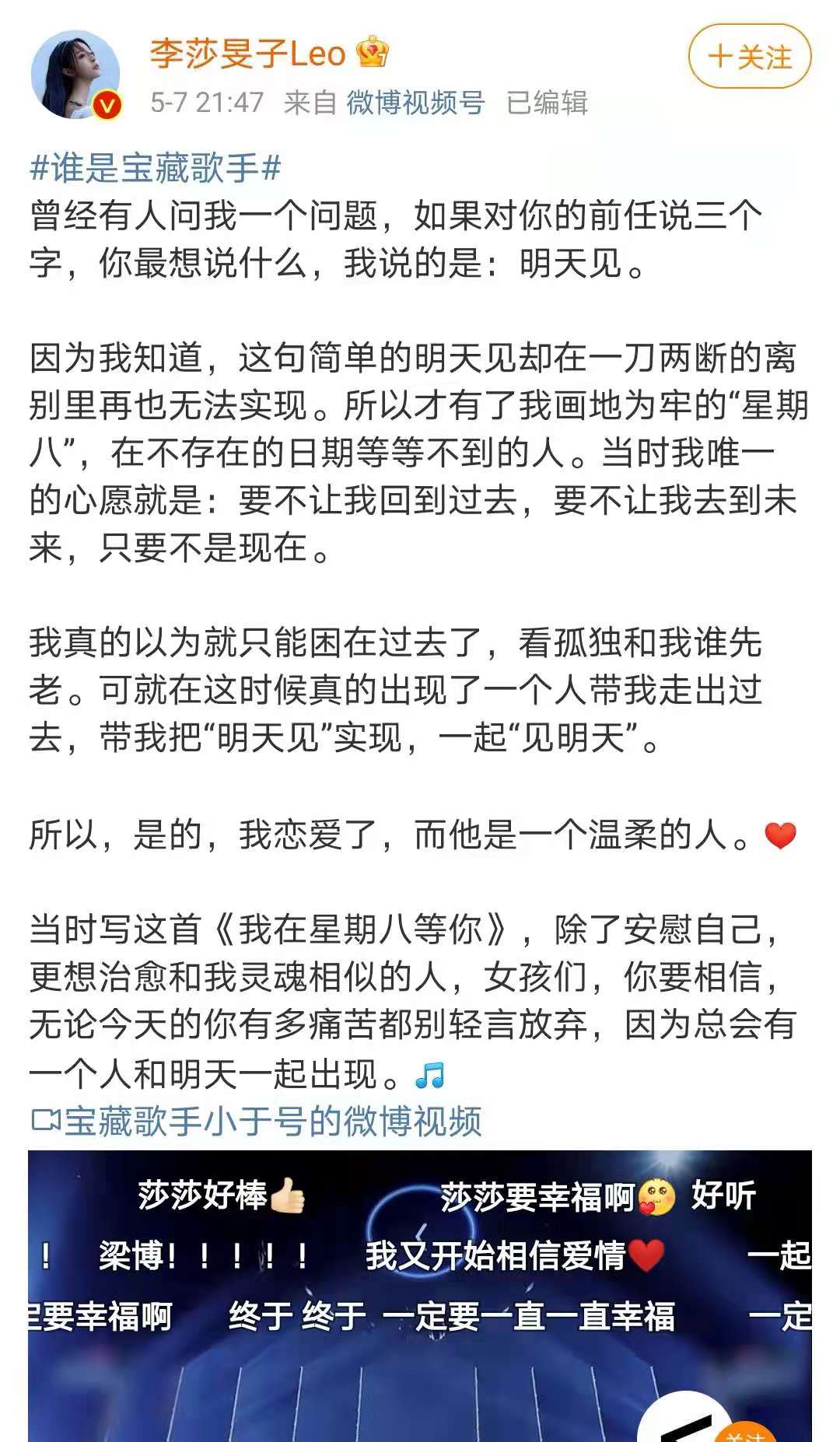The height and width of the screenshot is (1442, 840).
Task: Open the 微博视频号 source link
Action: [415, 102]
